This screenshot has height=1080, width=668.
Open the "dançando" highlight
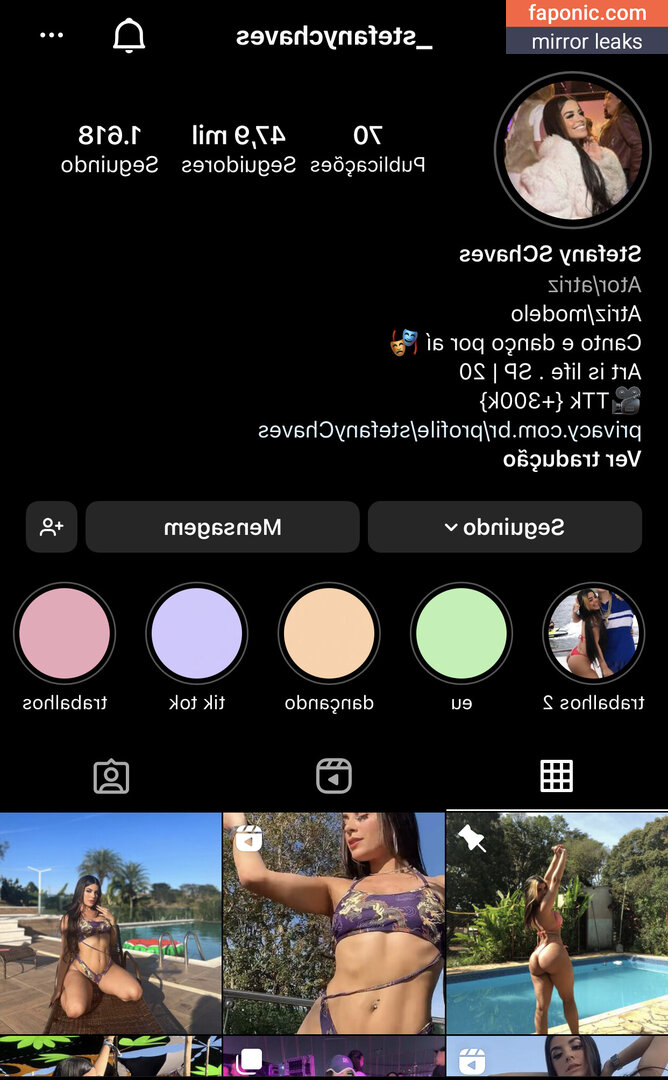pos(329,633)
